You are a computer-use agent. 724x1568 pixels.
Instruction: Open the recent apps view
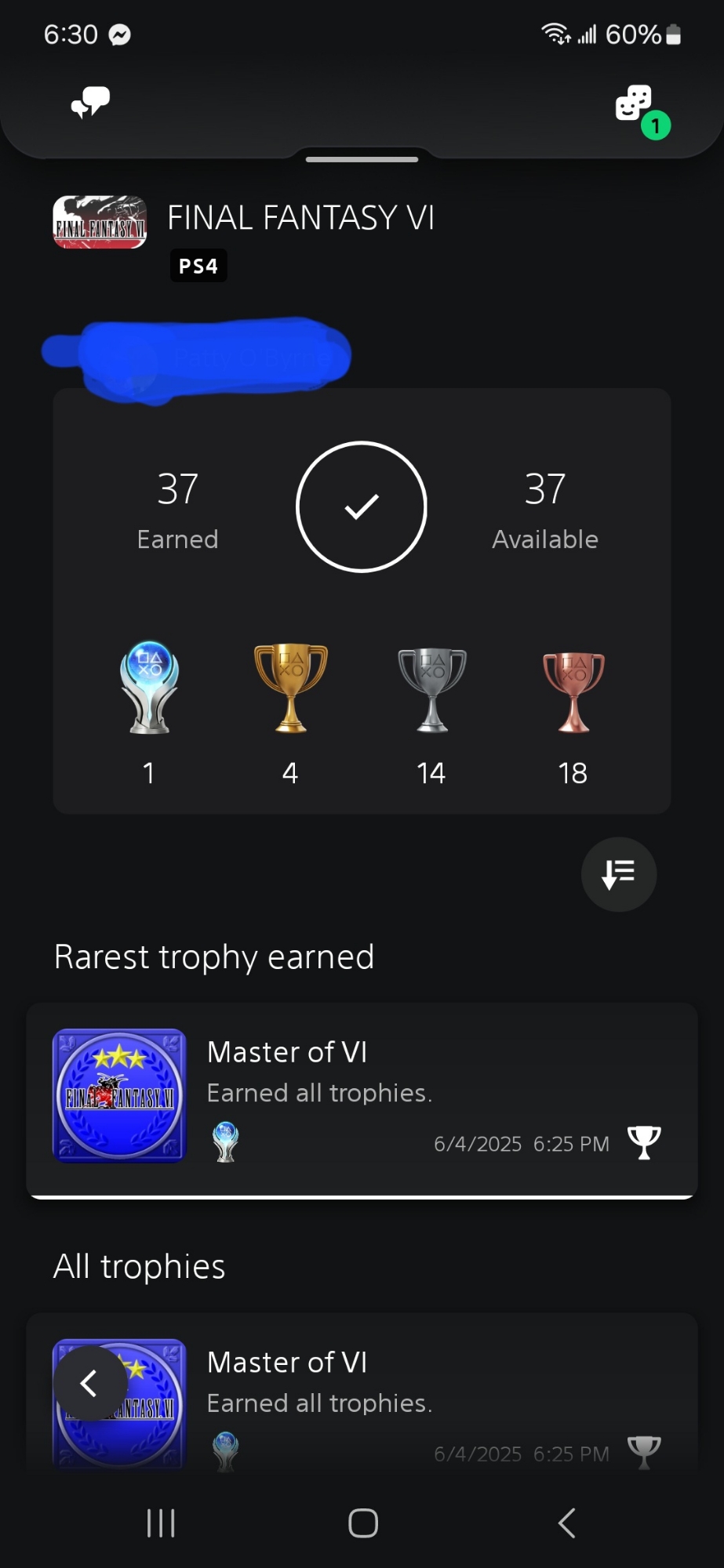click(x=161, y=1523)
